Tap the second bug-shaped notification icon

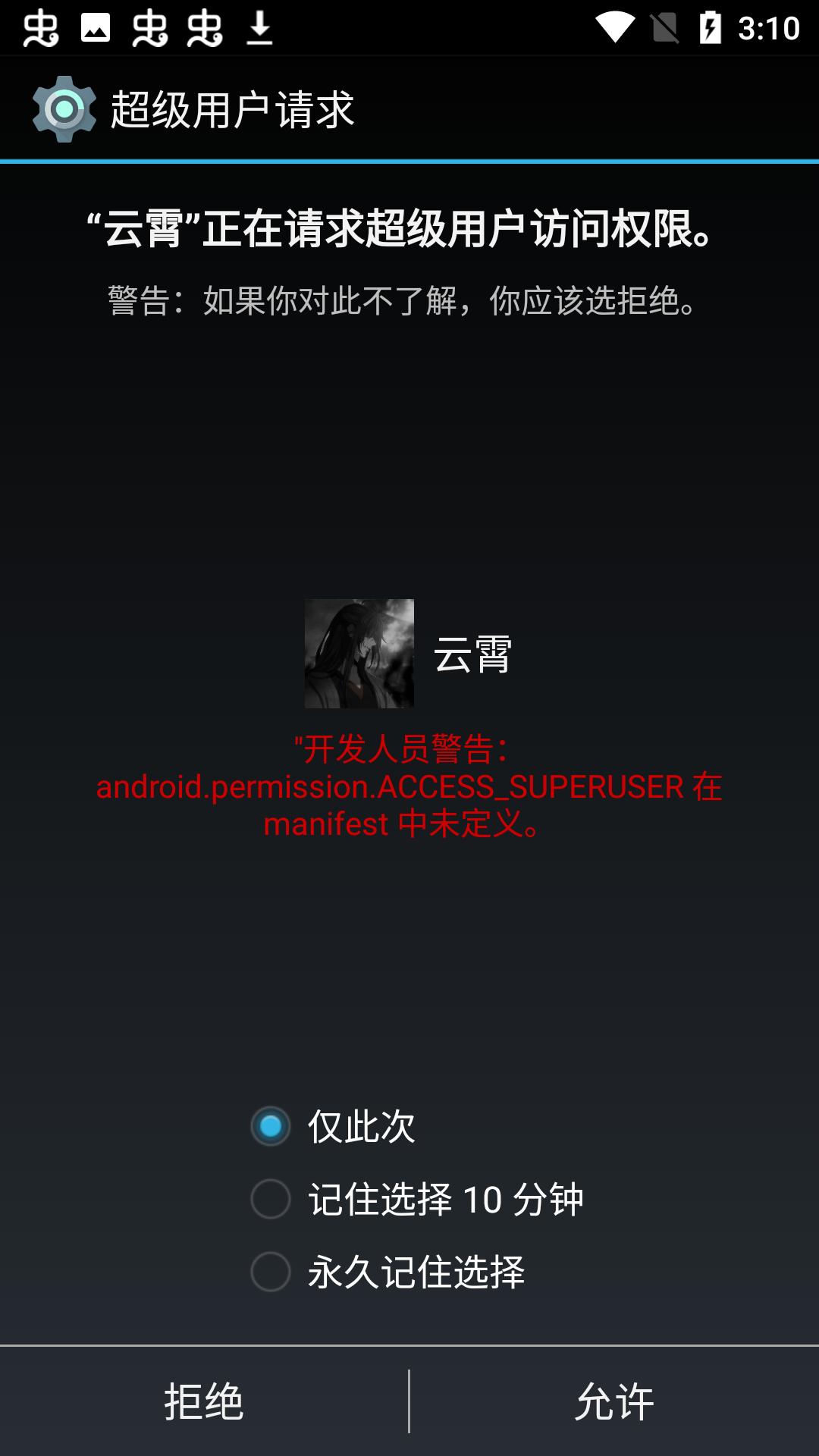pos(150,30)
